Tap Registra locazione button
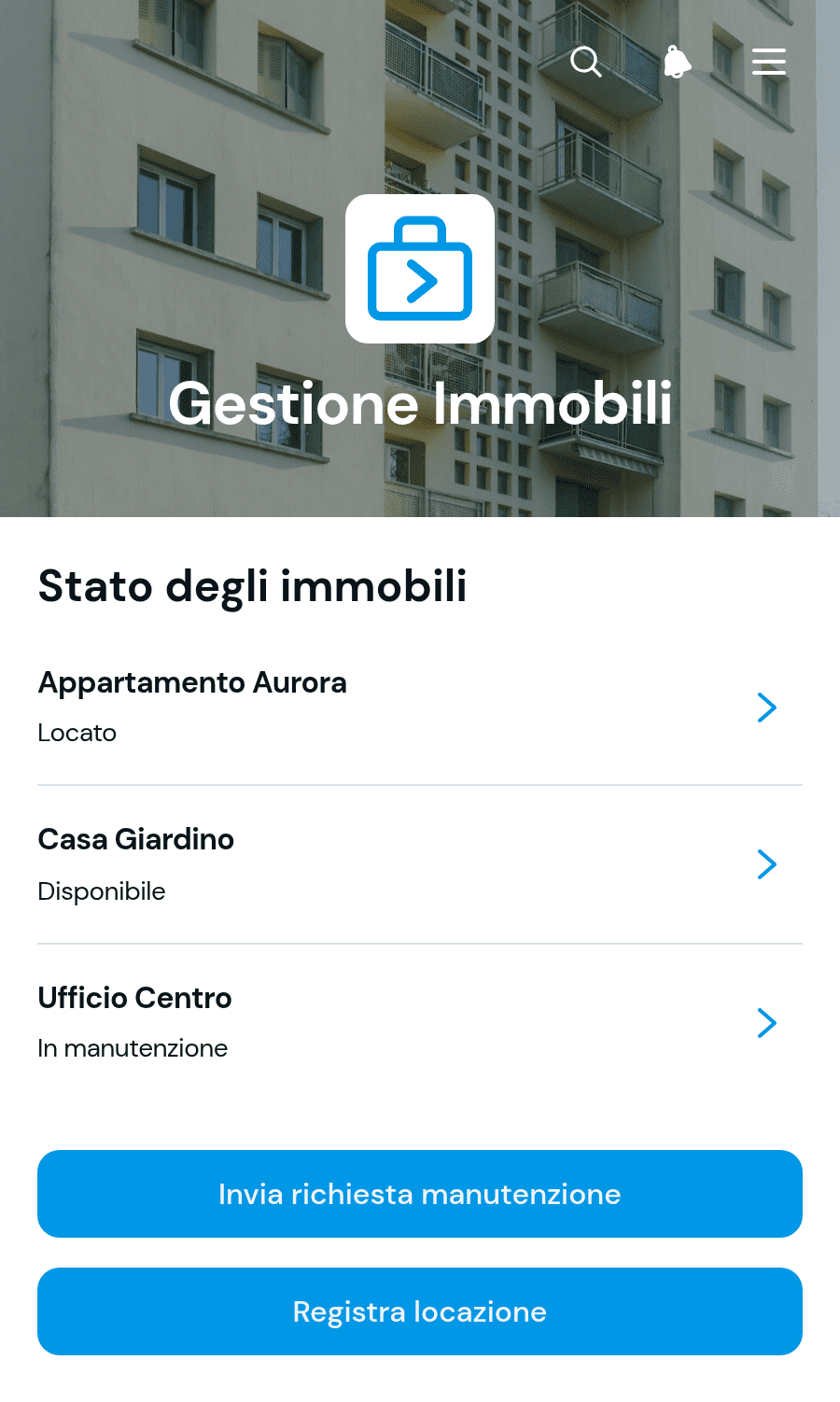 tap(420, 1311)
